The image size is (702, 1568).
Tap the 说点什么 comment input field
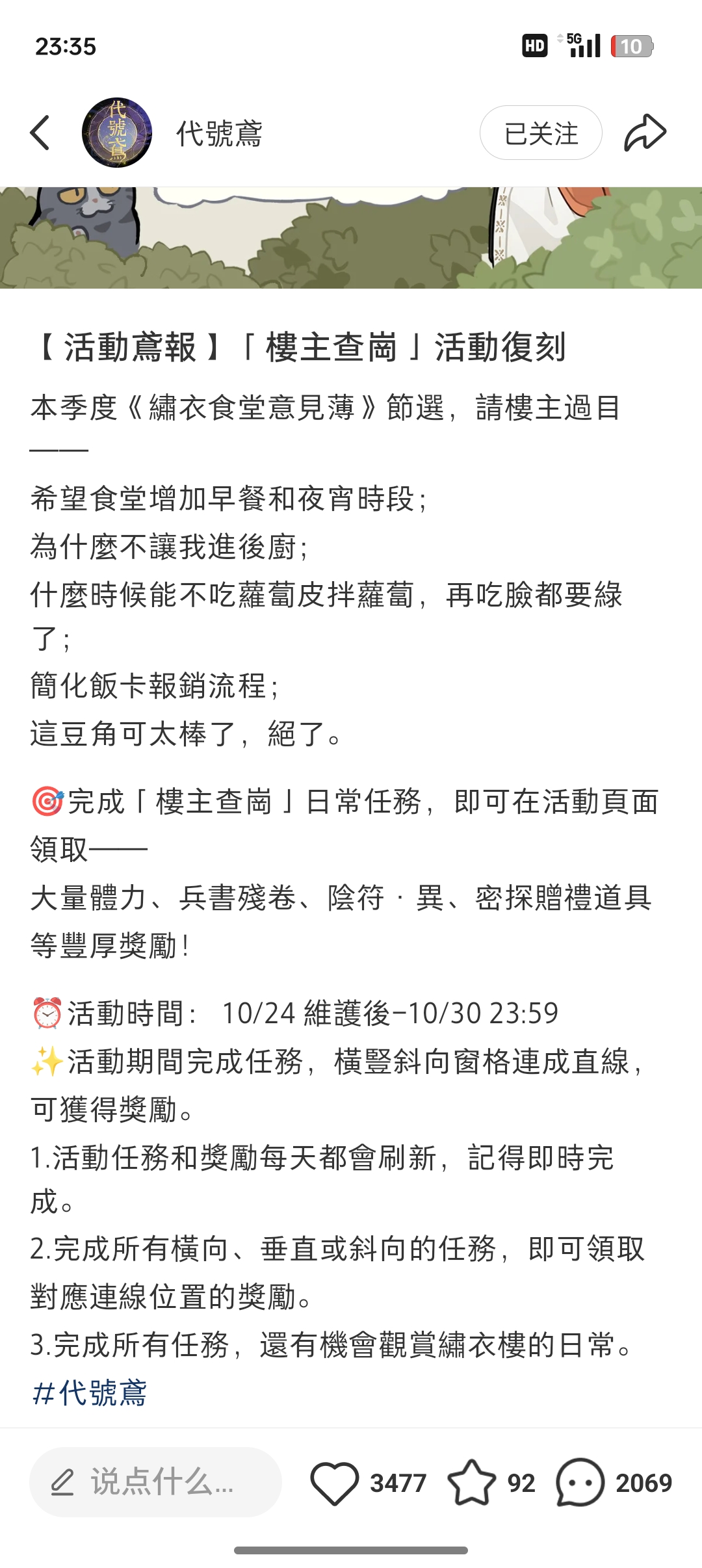tap(155, 1483)
